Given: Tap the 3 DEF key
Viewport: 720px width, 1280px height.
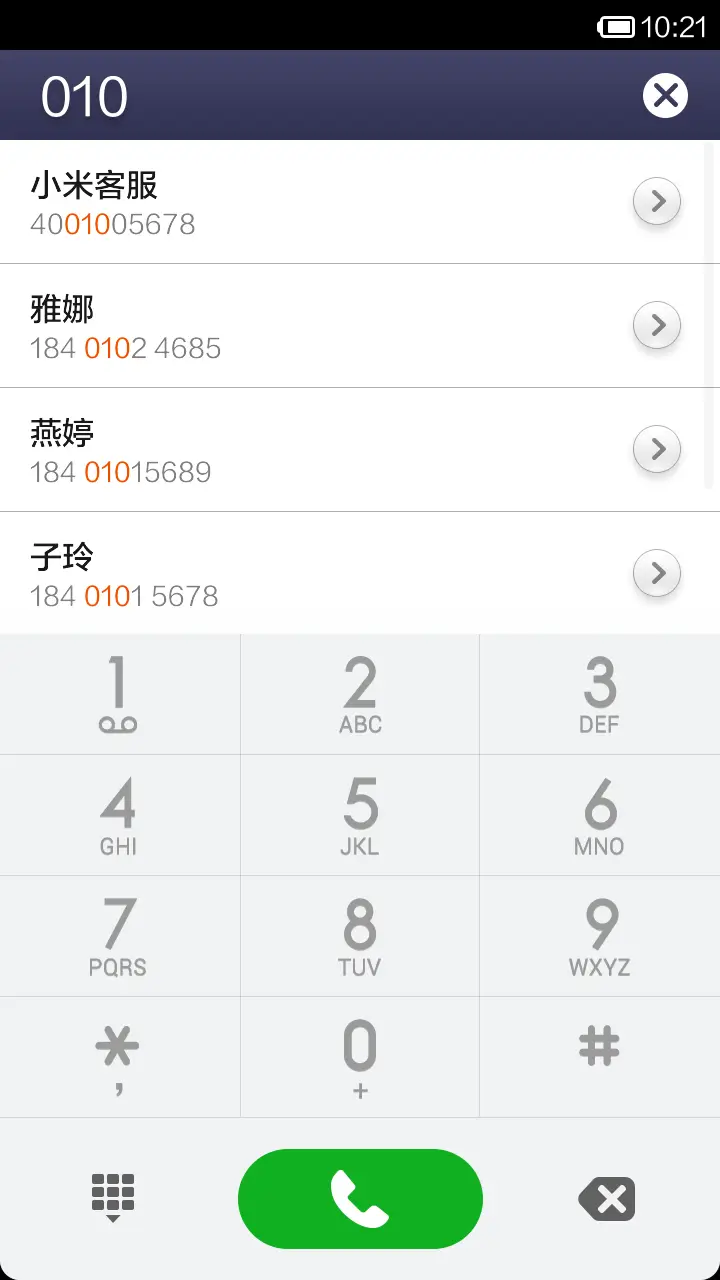Looking at the screenshot, I should click(x=600, y=695).
